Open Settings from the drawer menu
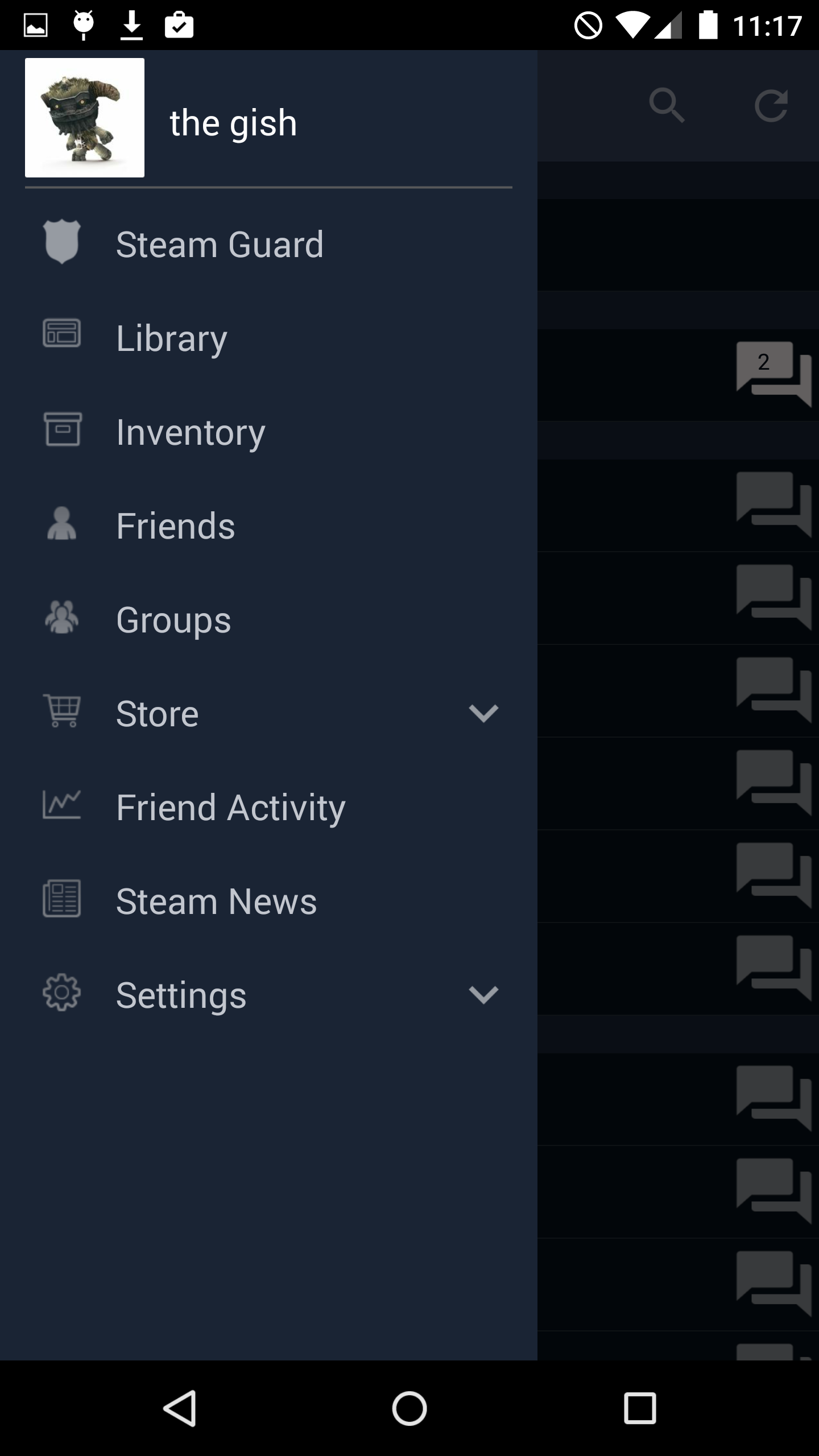819x1456 pixels. [181, 995]
